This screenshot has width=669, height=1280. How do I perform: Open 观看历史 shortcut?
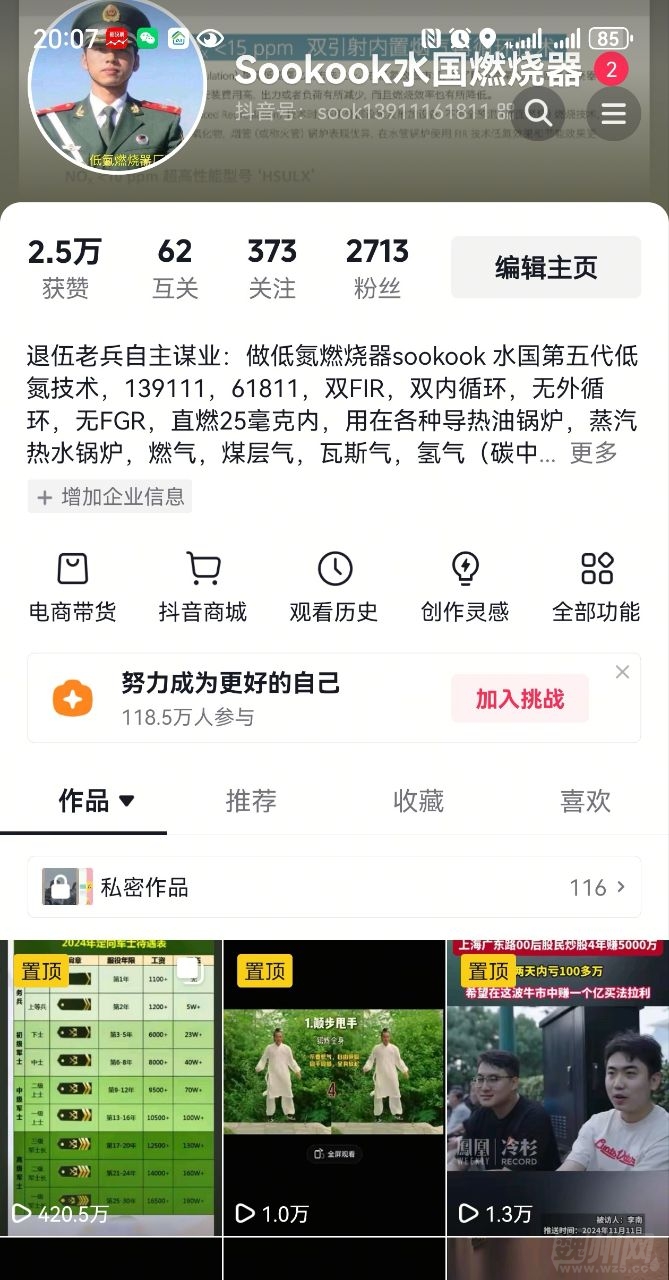click(334, 587)
